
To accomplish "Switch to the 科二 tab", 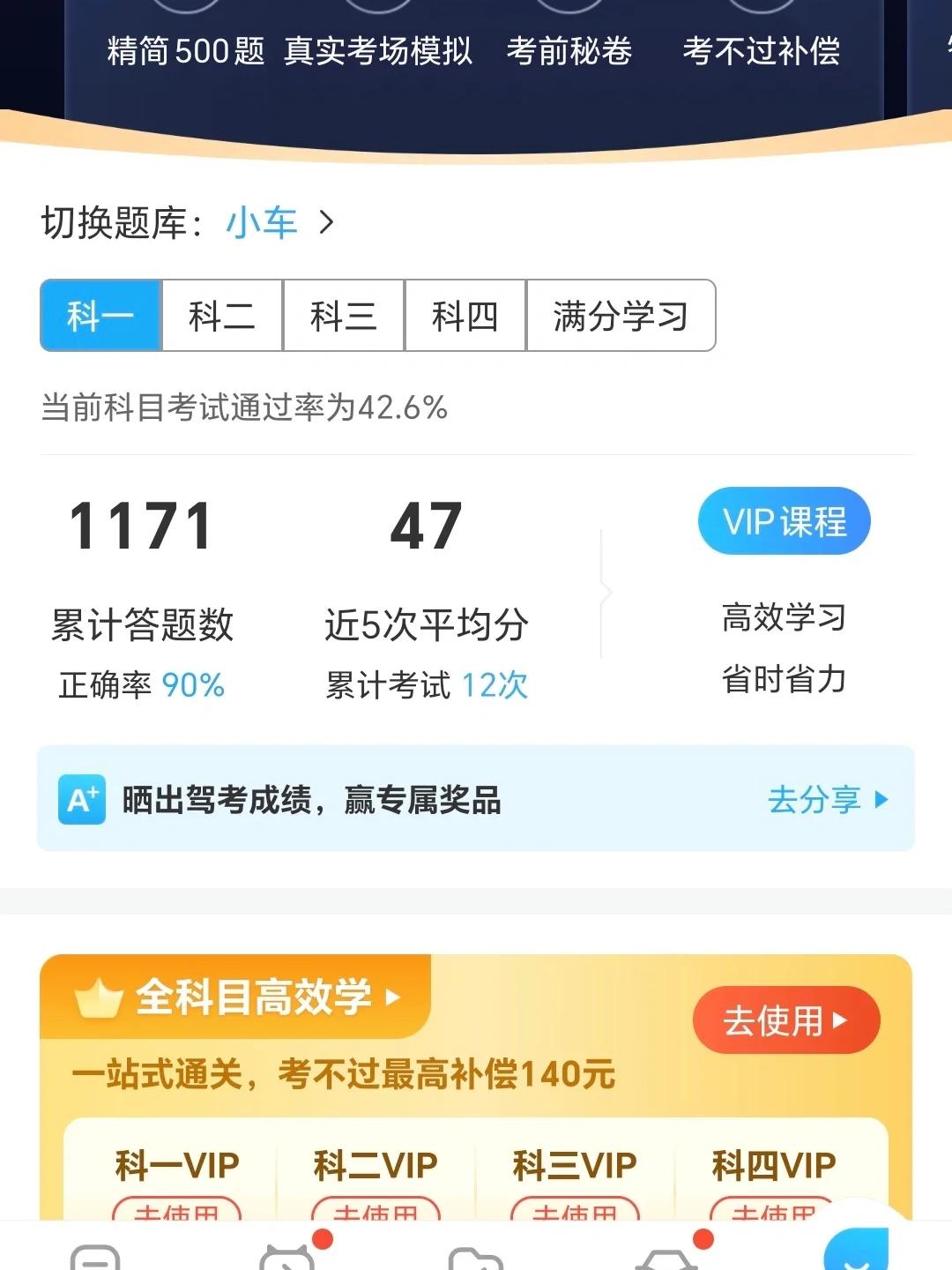I will (220, 316).
